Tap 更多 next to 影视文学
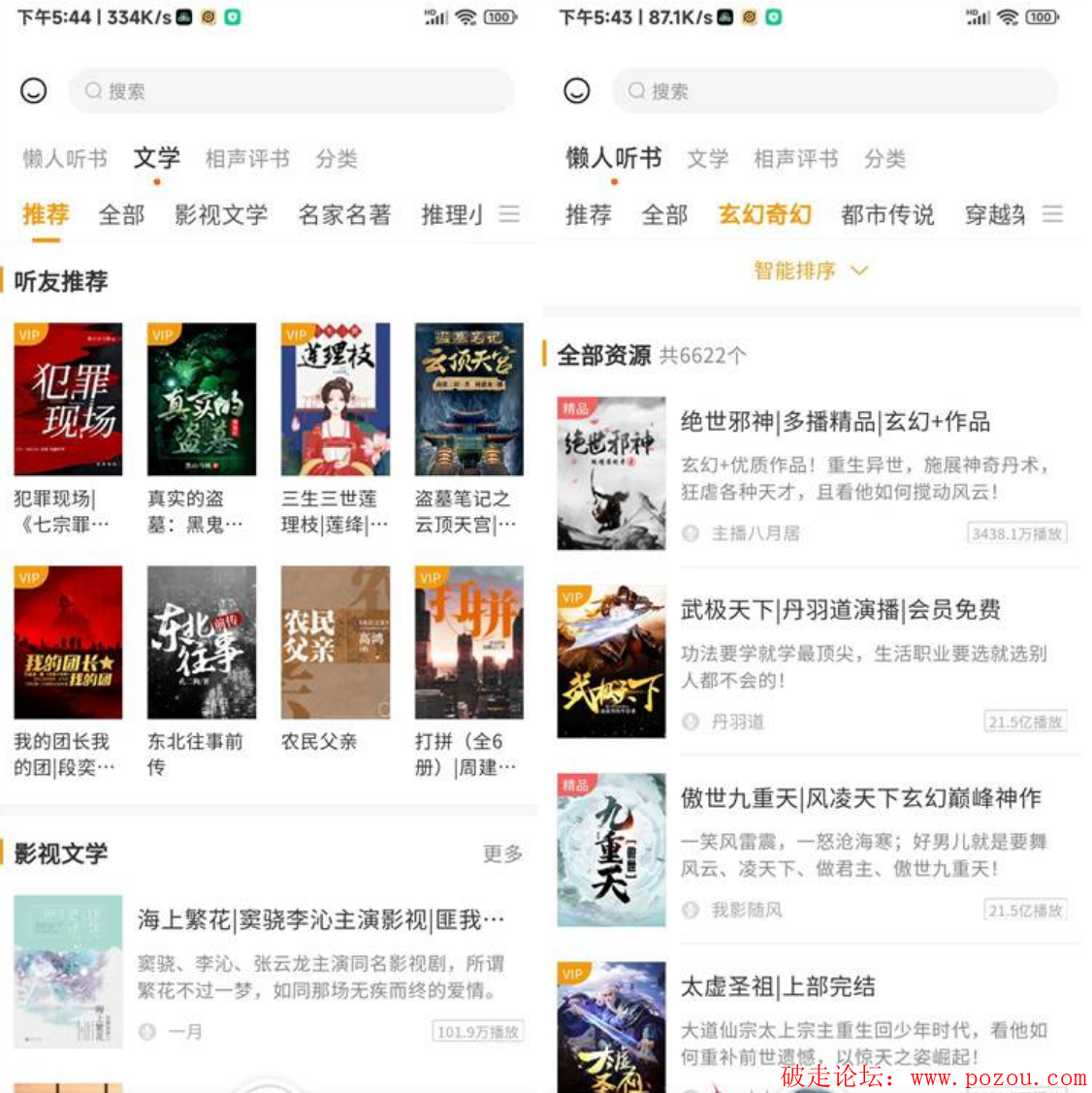Screen dimensions: 1092x1093 click(502, 853)
